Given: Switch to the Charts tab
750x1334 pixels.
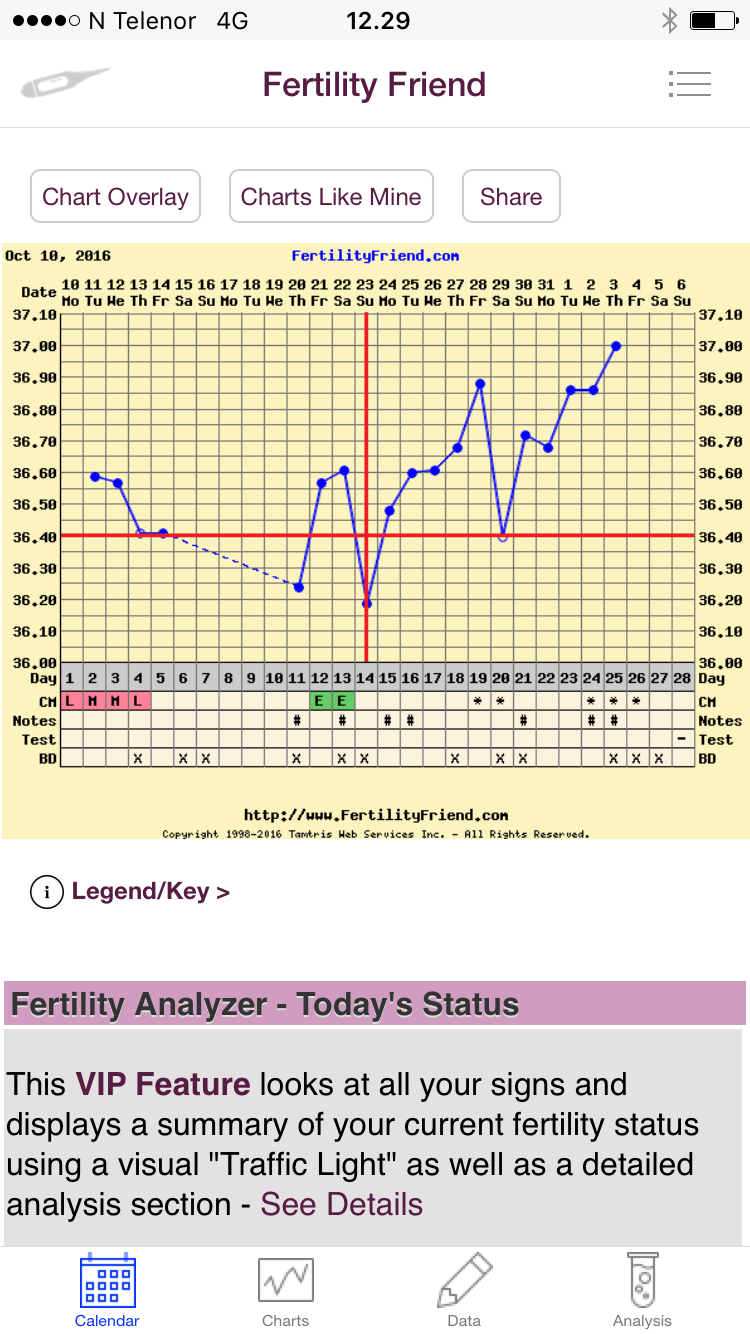Looking at the screenshot, I should coord(285,1290).
